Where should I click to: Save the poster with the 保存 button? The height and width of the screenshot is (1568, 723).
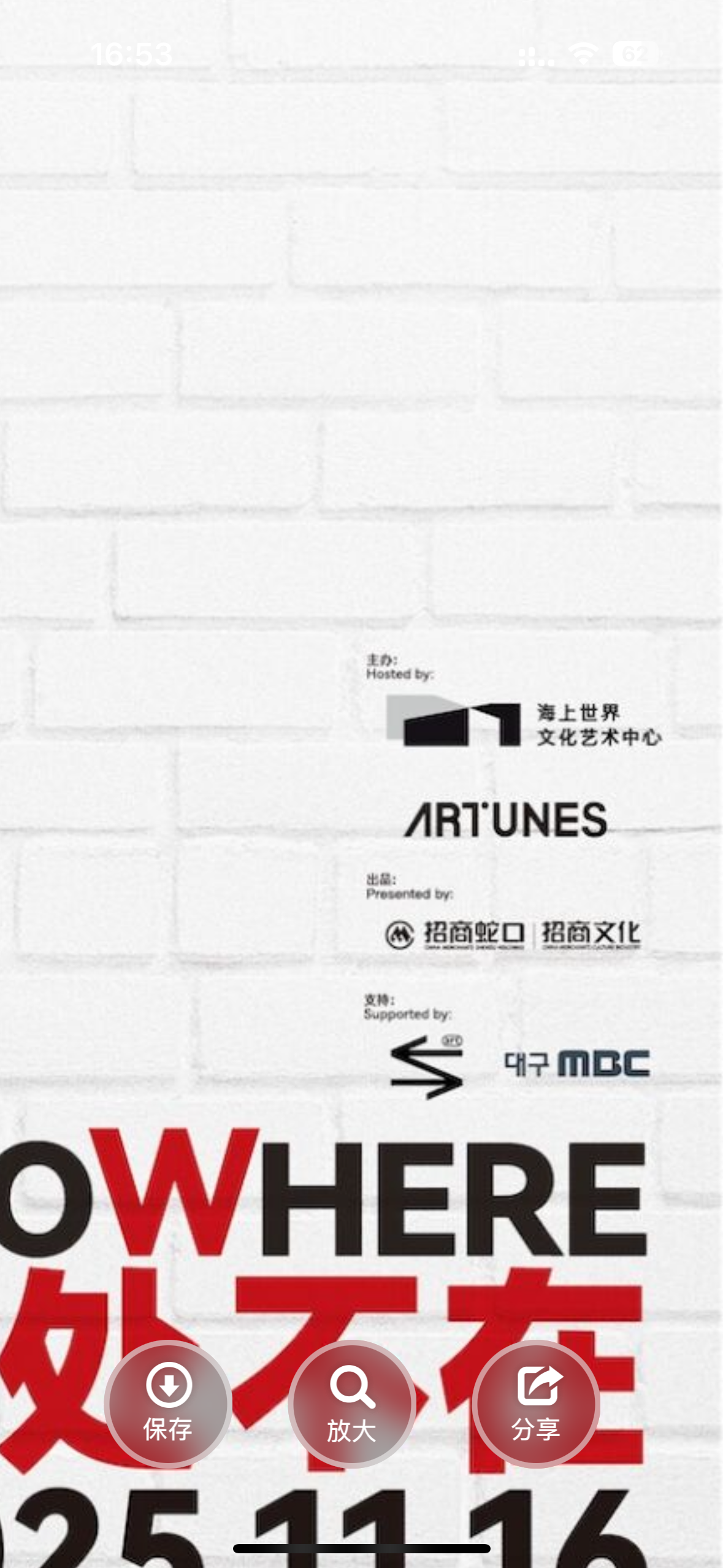point(168,1404)
